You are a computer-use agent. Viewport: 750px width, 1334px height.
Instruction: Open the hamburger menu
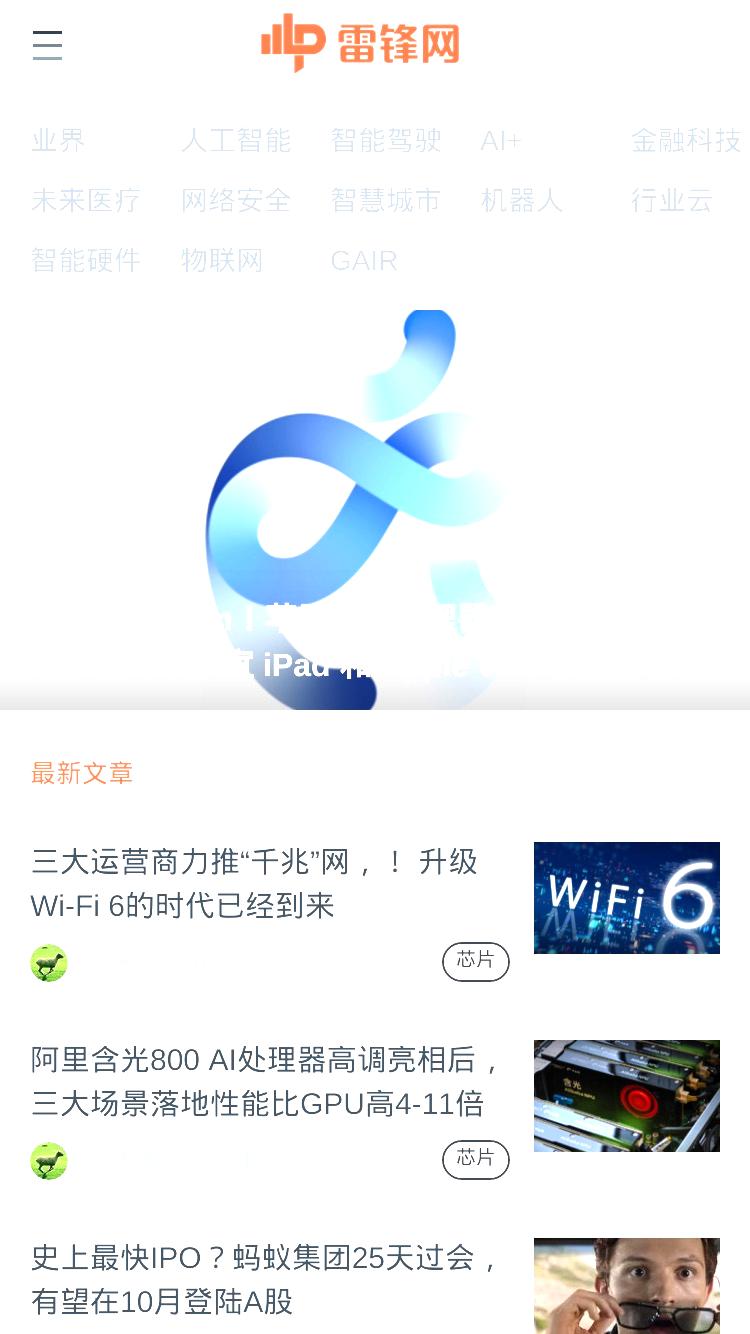point(47,45)
